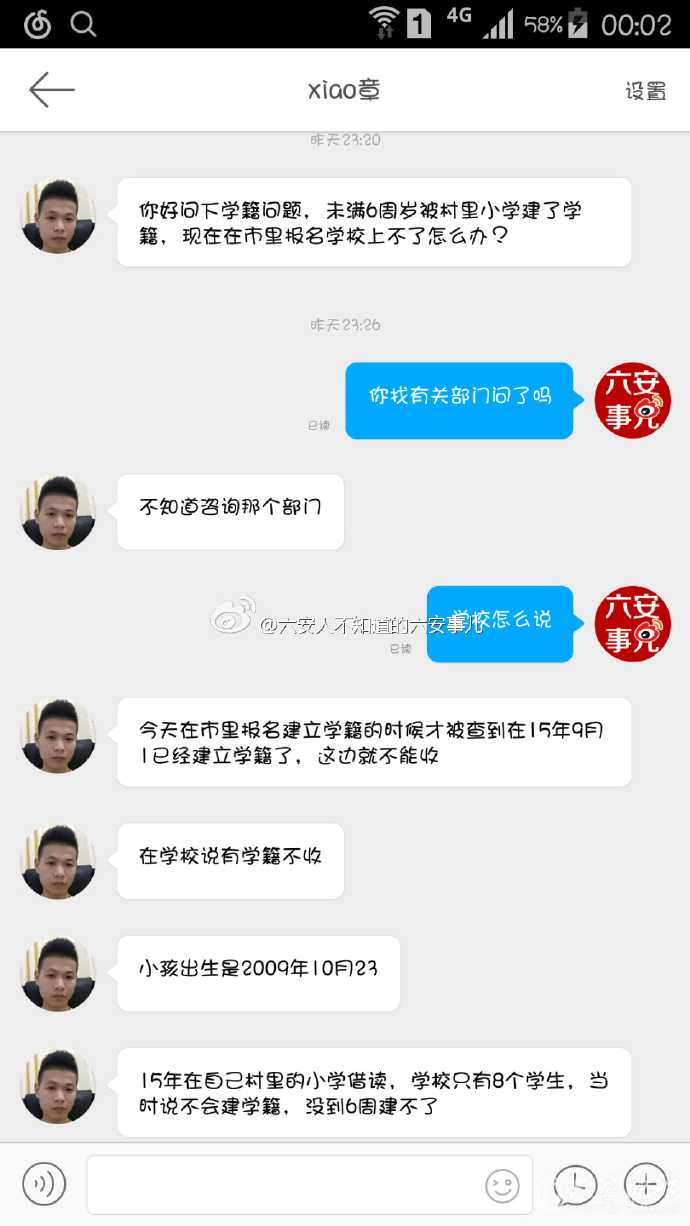This screenshot has height=1226, width=690.
Task: Open the emoji picker
Action: point(502,1185)
